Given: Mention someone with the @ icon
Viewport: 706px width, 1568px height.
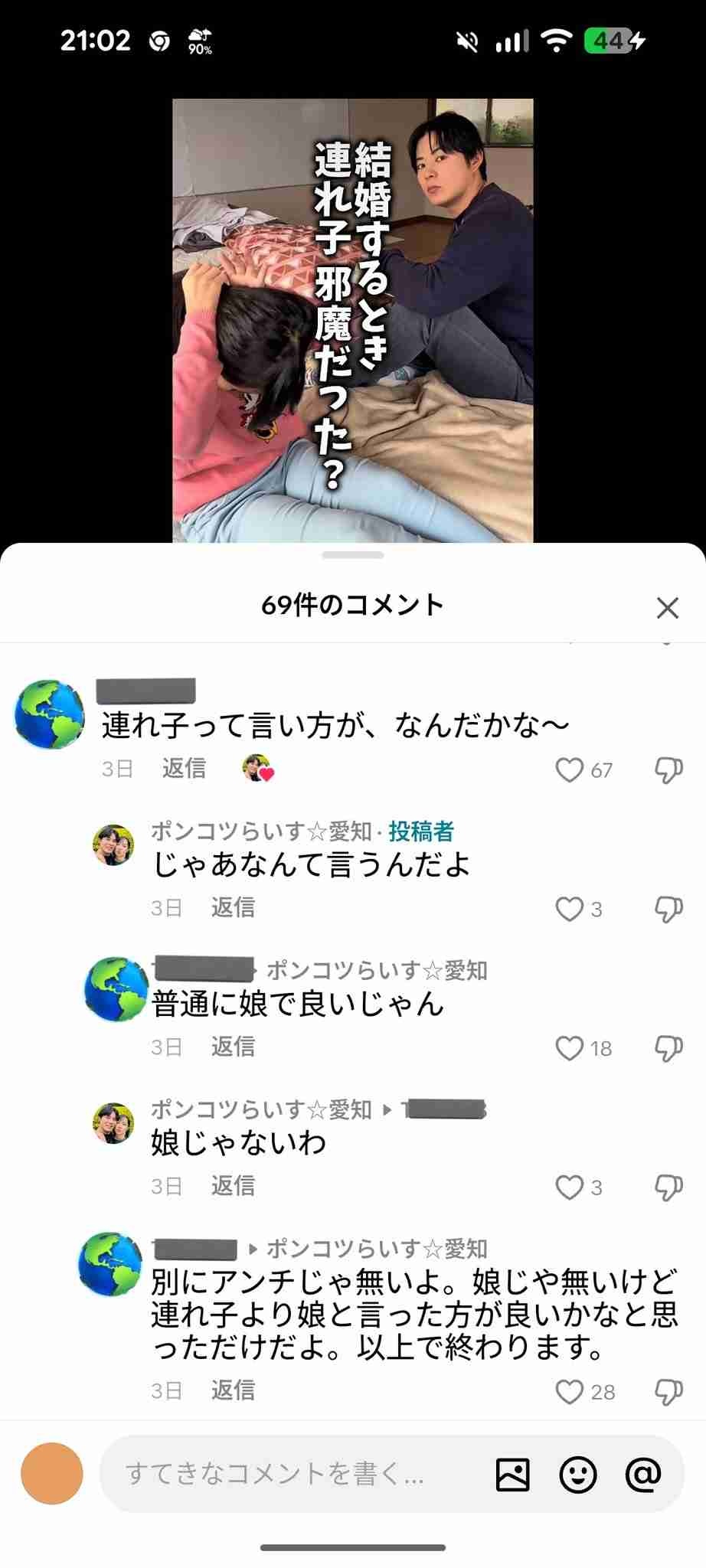Looking at the screenshot, I should [x=643, y=1474].
